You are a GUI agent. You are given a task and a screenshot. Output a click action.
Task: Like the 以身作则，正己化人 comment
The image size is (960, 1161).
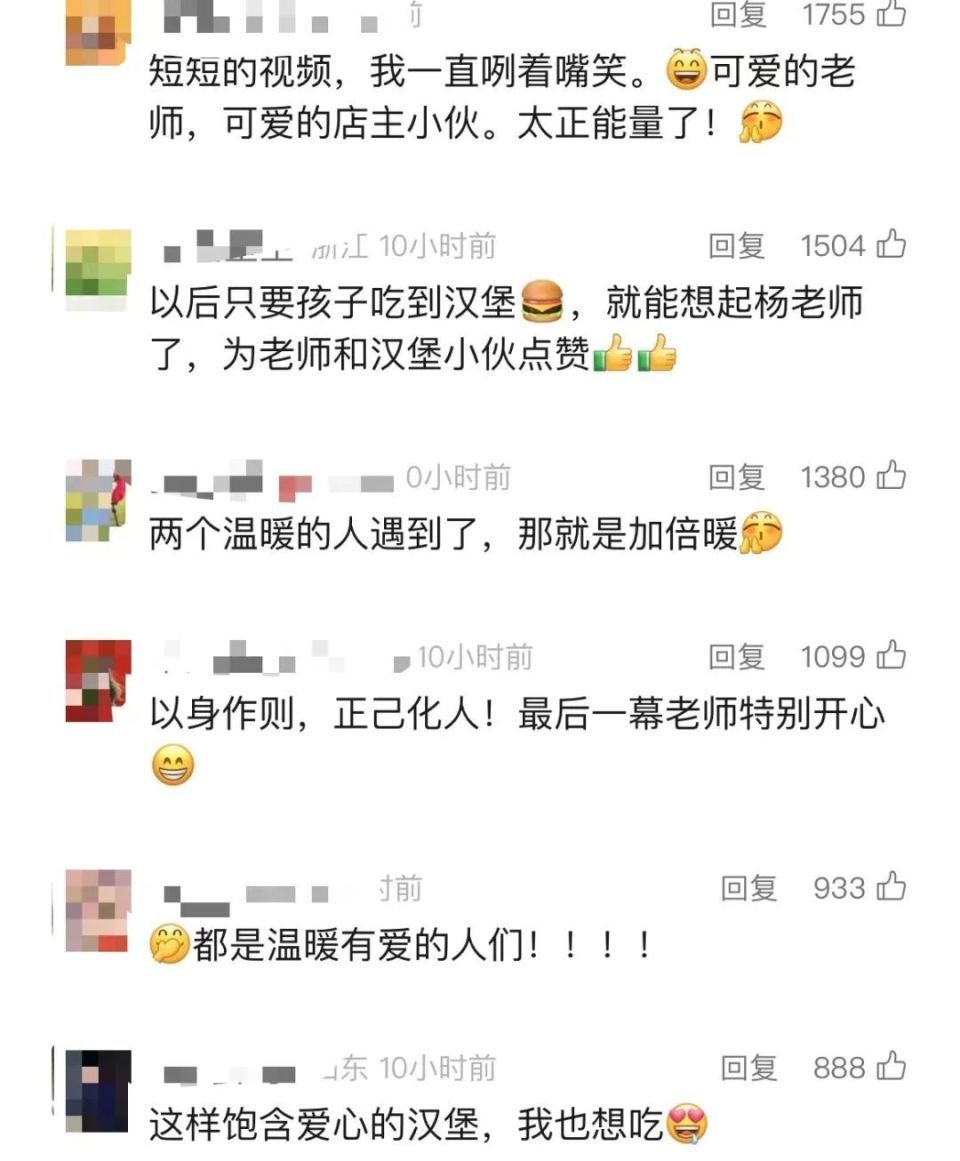coord(891,656)
